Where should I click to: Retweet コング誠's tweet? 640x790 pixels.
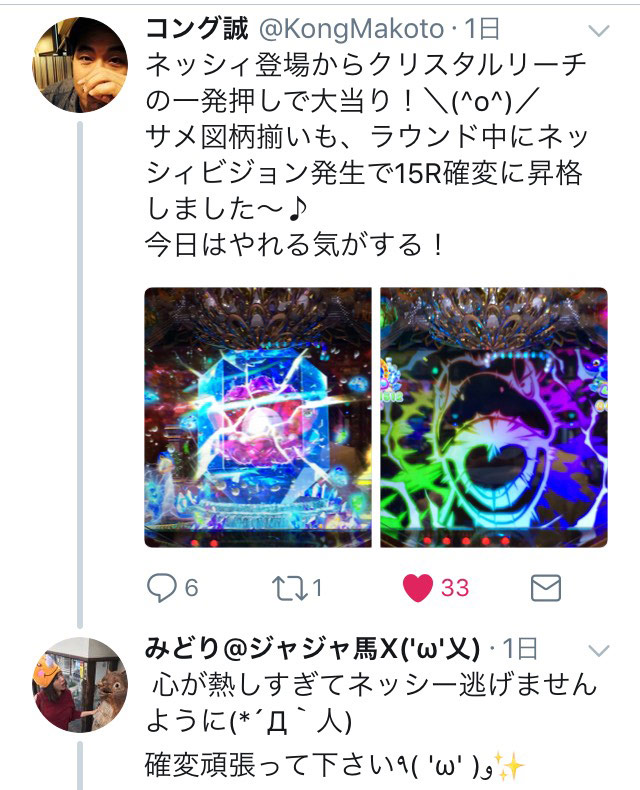click(x=292, y=587)
